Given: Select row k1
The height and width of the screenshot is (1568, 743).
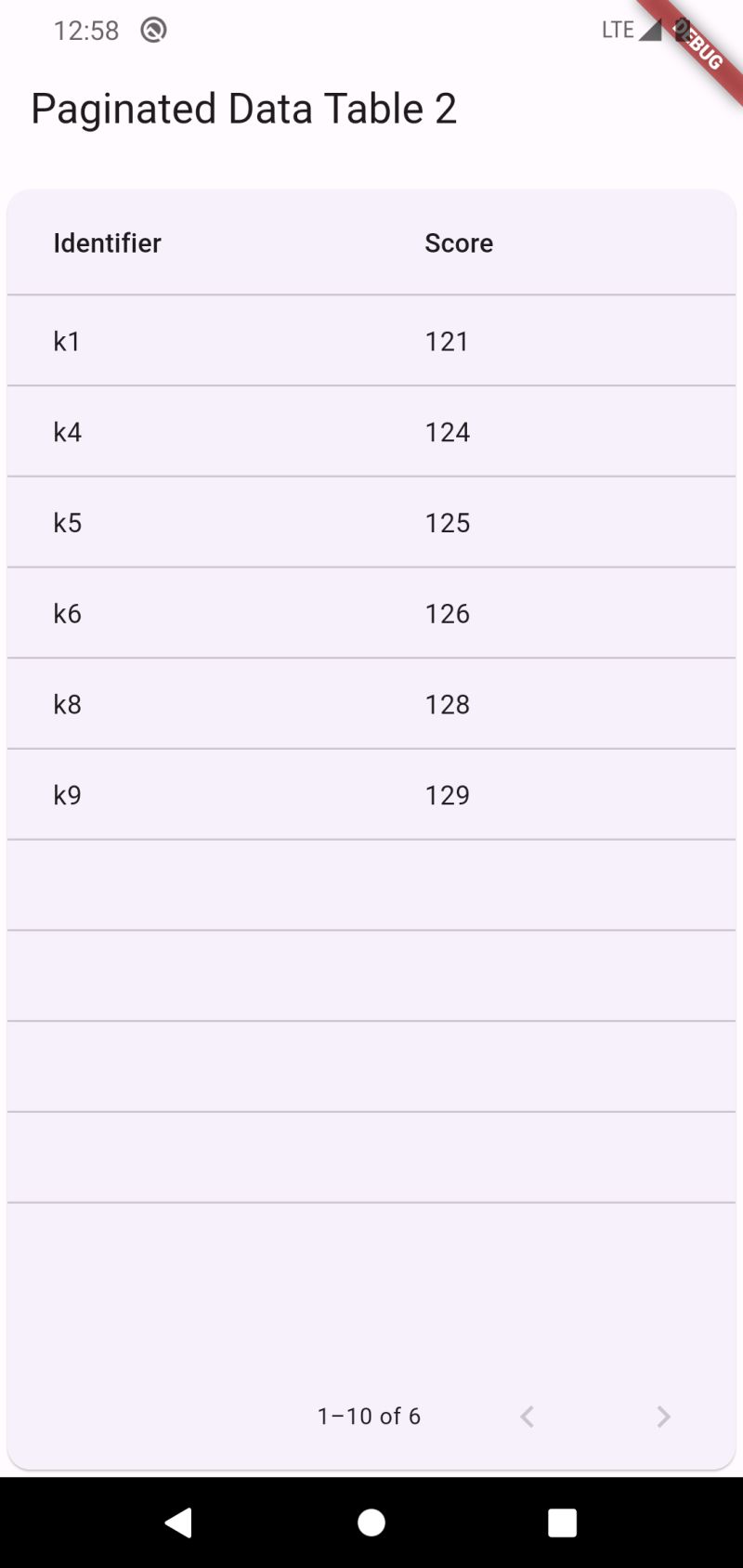Looking at the screenshot, I should coord(66,341).
